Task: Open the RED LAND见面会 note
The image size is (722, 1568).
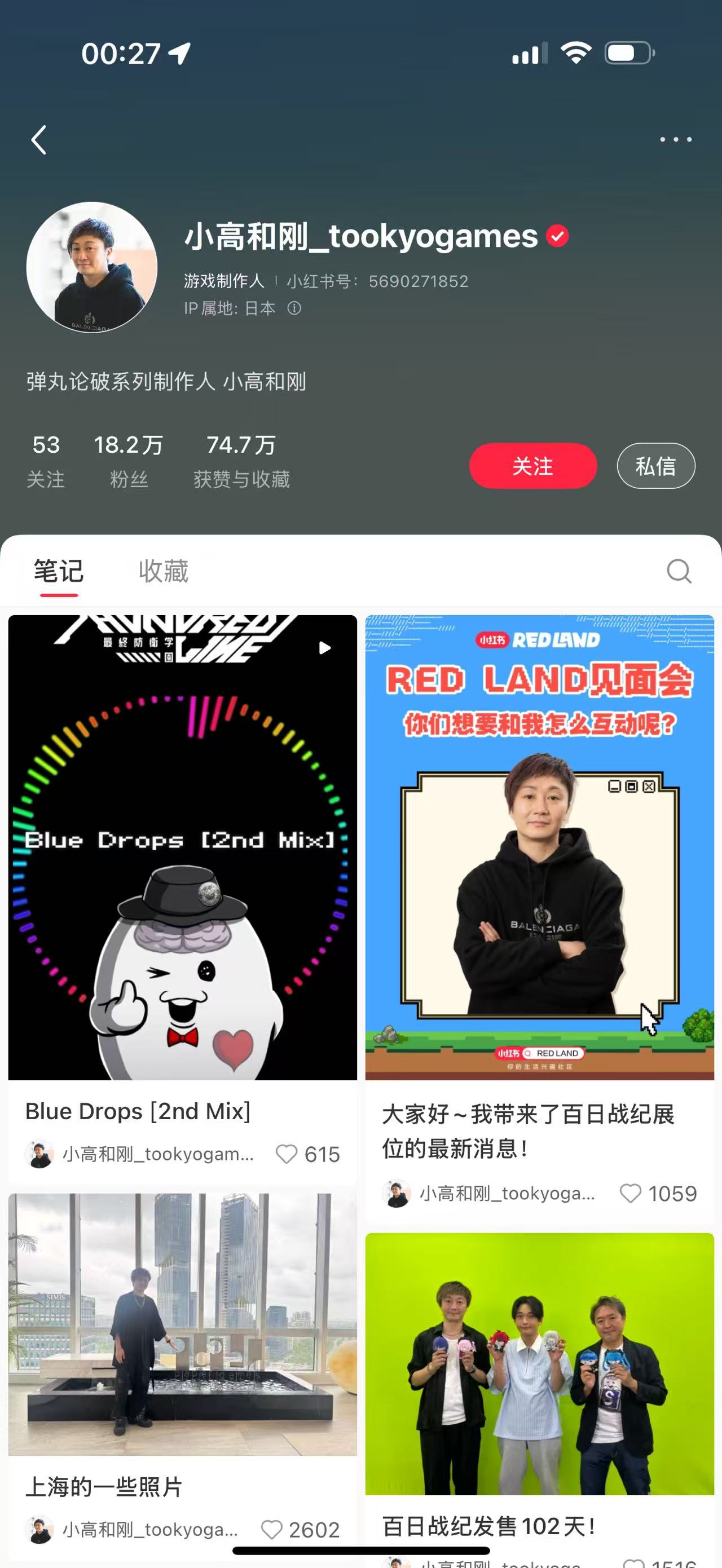Action: tap(539, 847)
